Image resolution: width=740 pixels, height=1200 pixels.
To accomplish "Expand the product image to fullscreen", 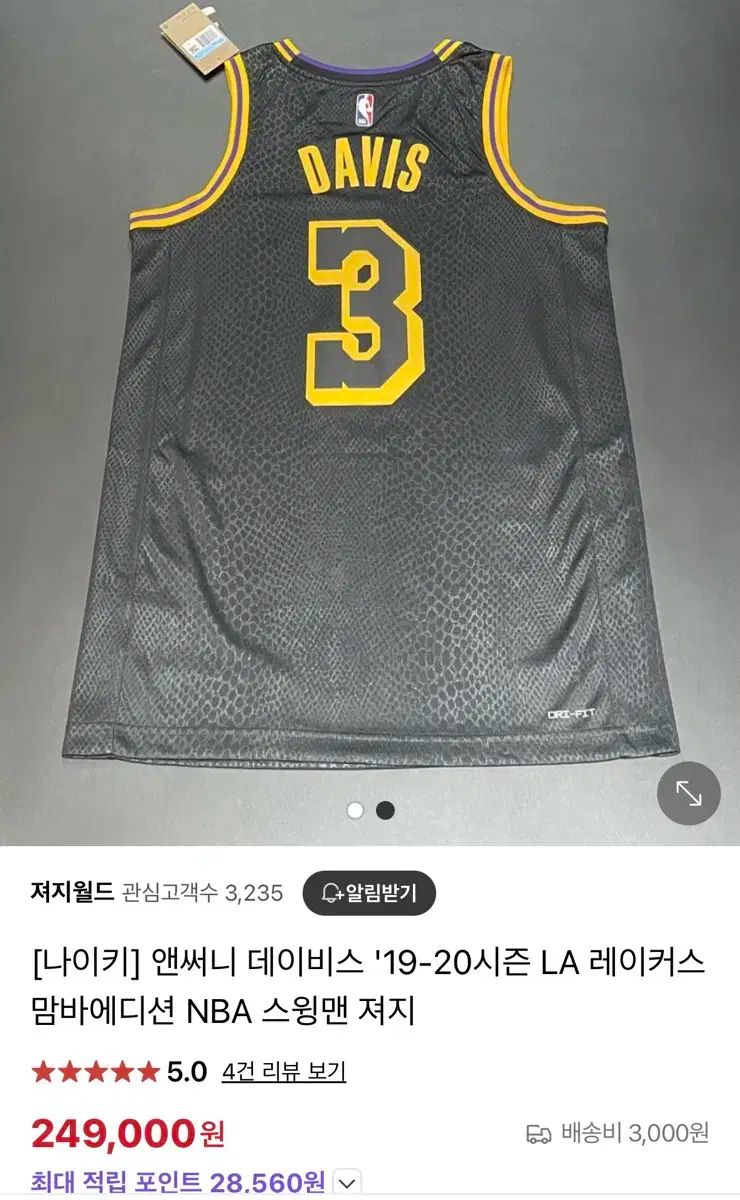I will [688, 793].
